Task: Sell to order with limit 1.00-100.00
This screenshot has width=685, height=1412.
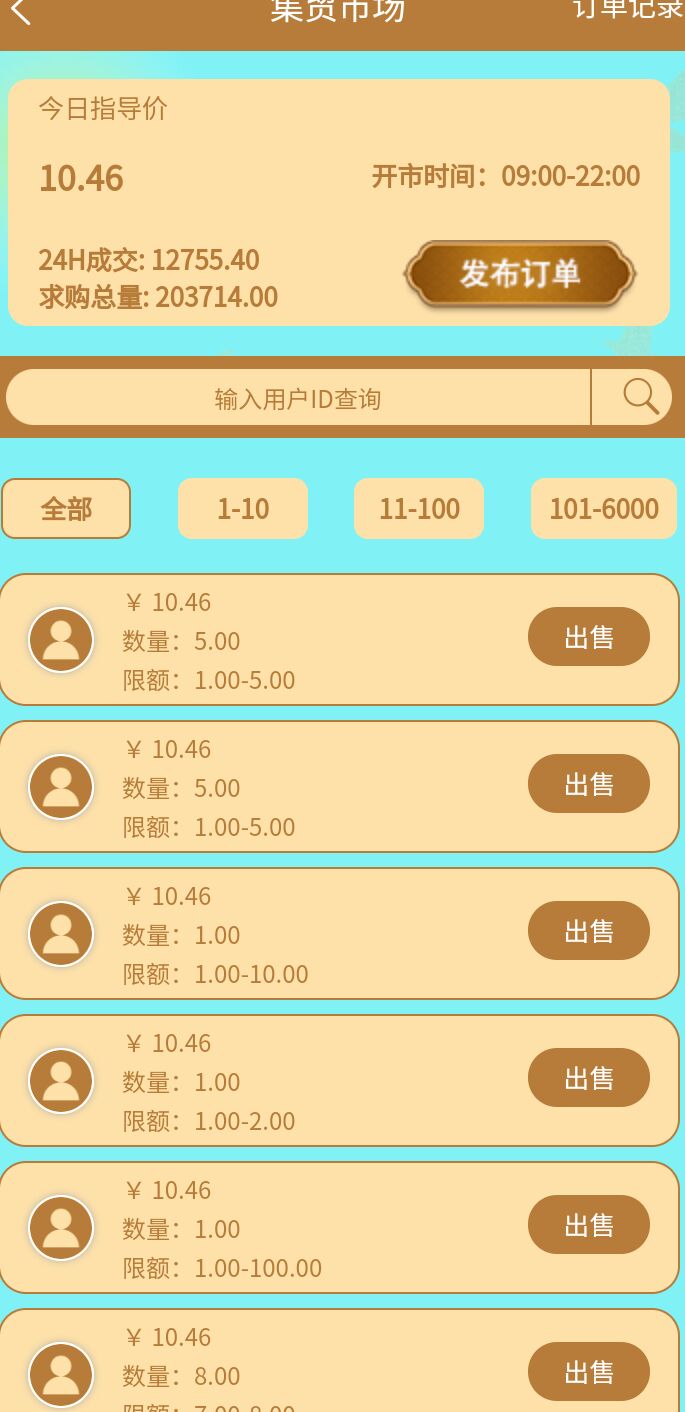Action: pos(588,1225)
